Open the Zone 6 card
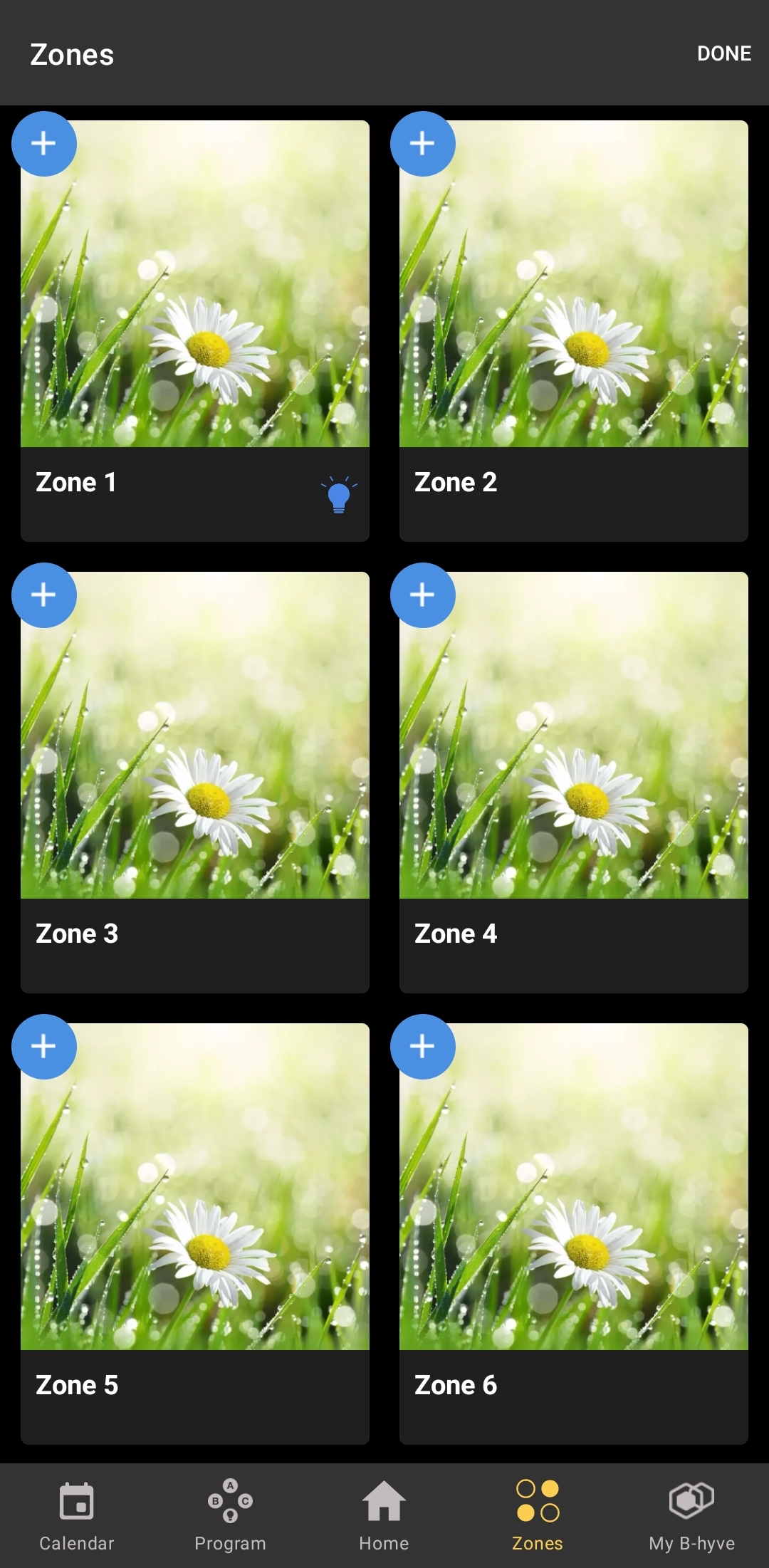This screenshot has height=1568, width=769. point(574,1234)
